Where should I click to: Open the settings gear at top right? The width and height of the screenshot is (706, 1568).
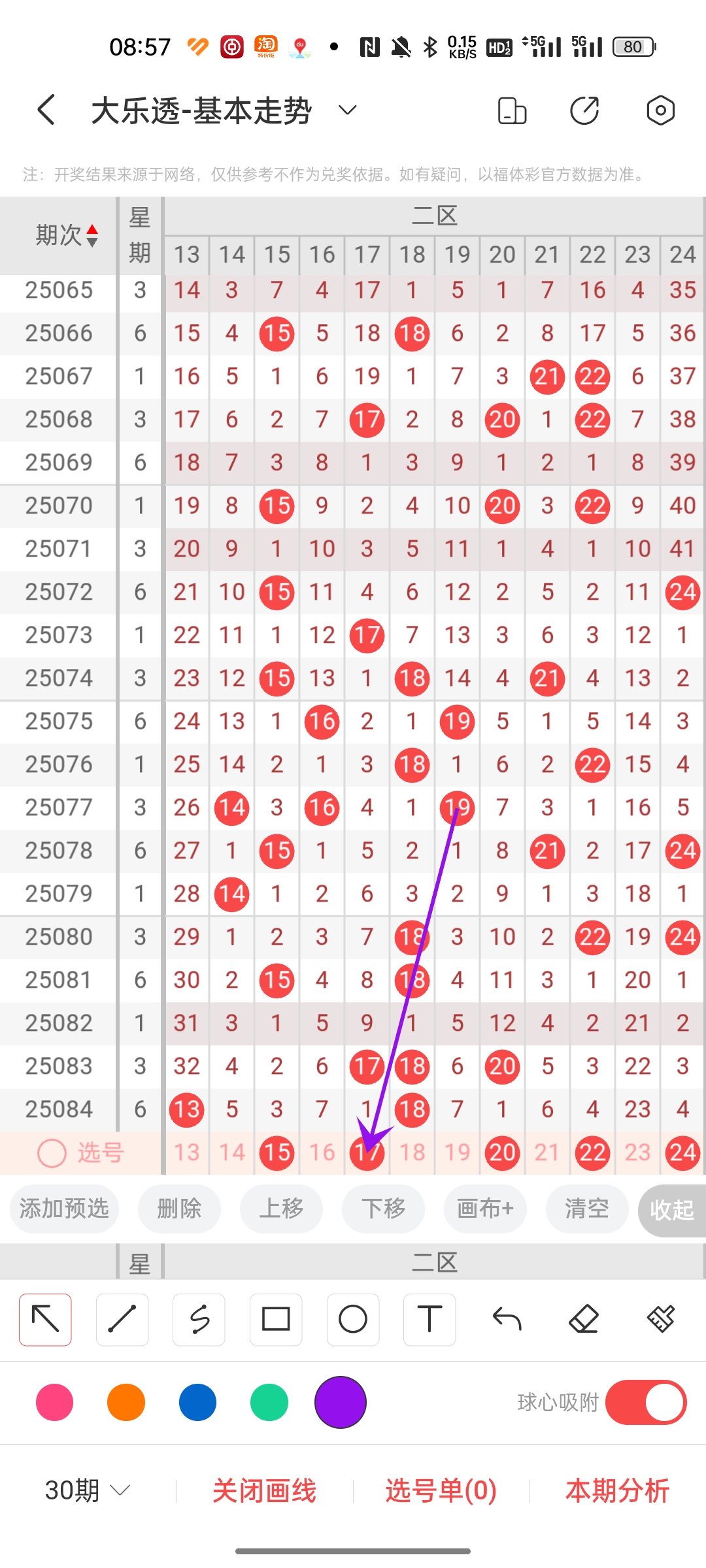(x=660, y=110)
